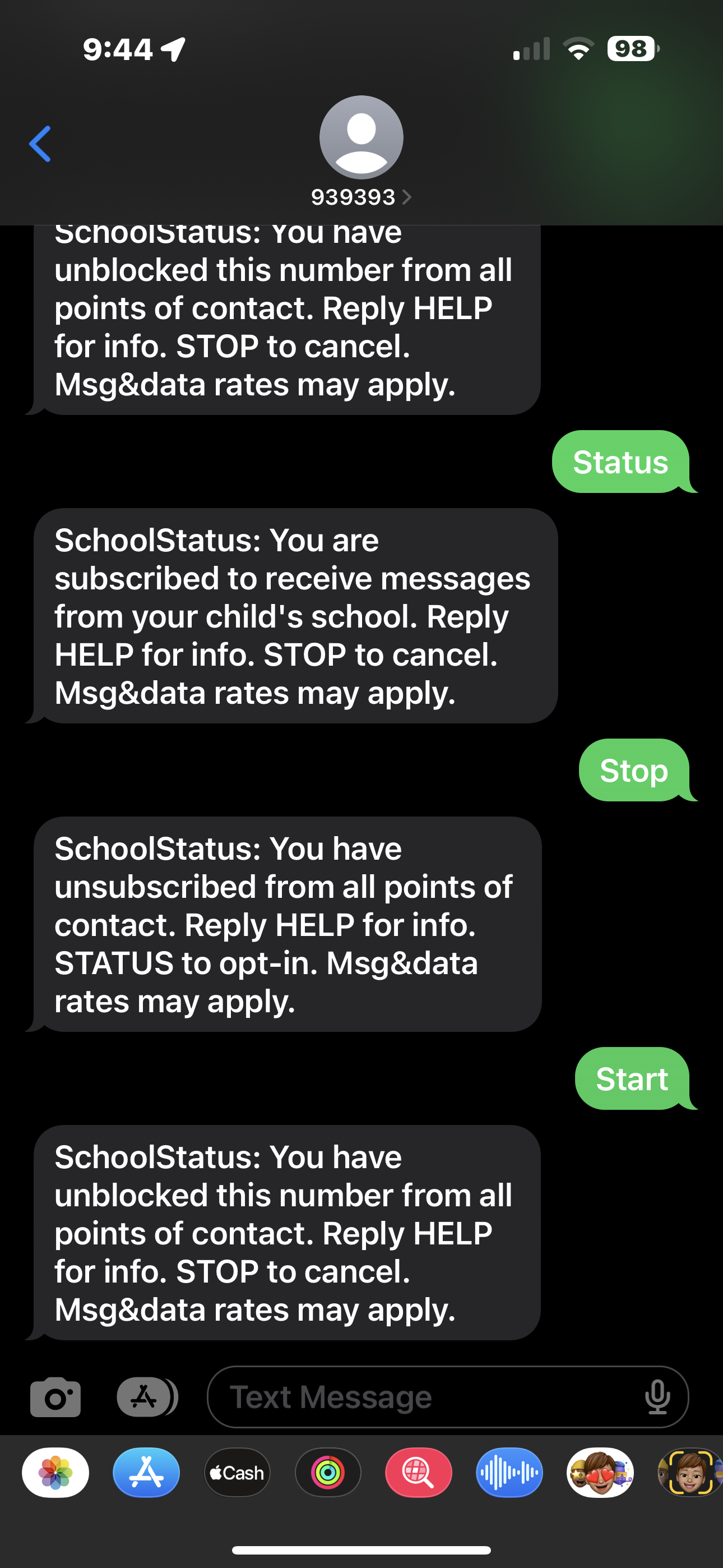
Task: Open the Photos iMessage app
Action: [55, 1473]
